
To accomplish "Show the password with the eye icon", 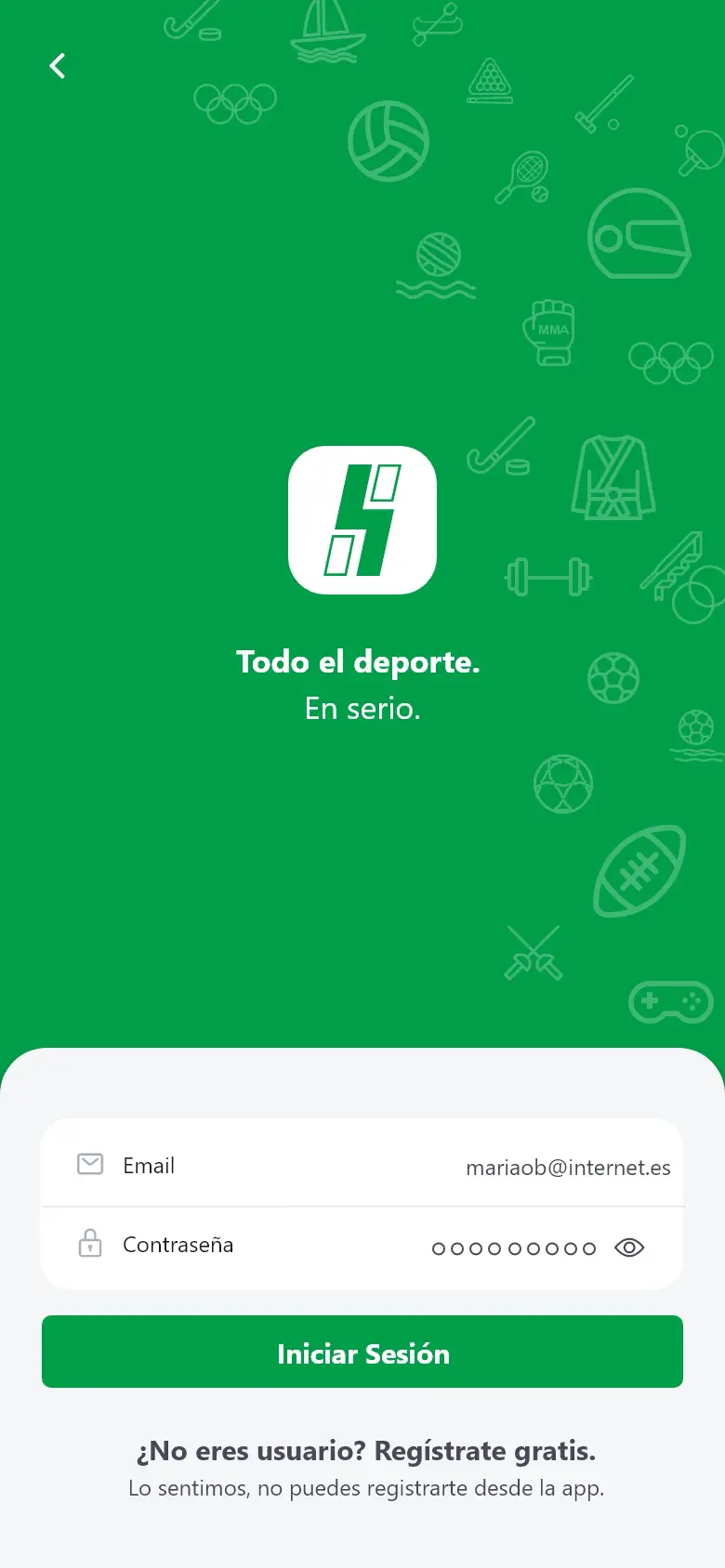I will pos(629,1248).
